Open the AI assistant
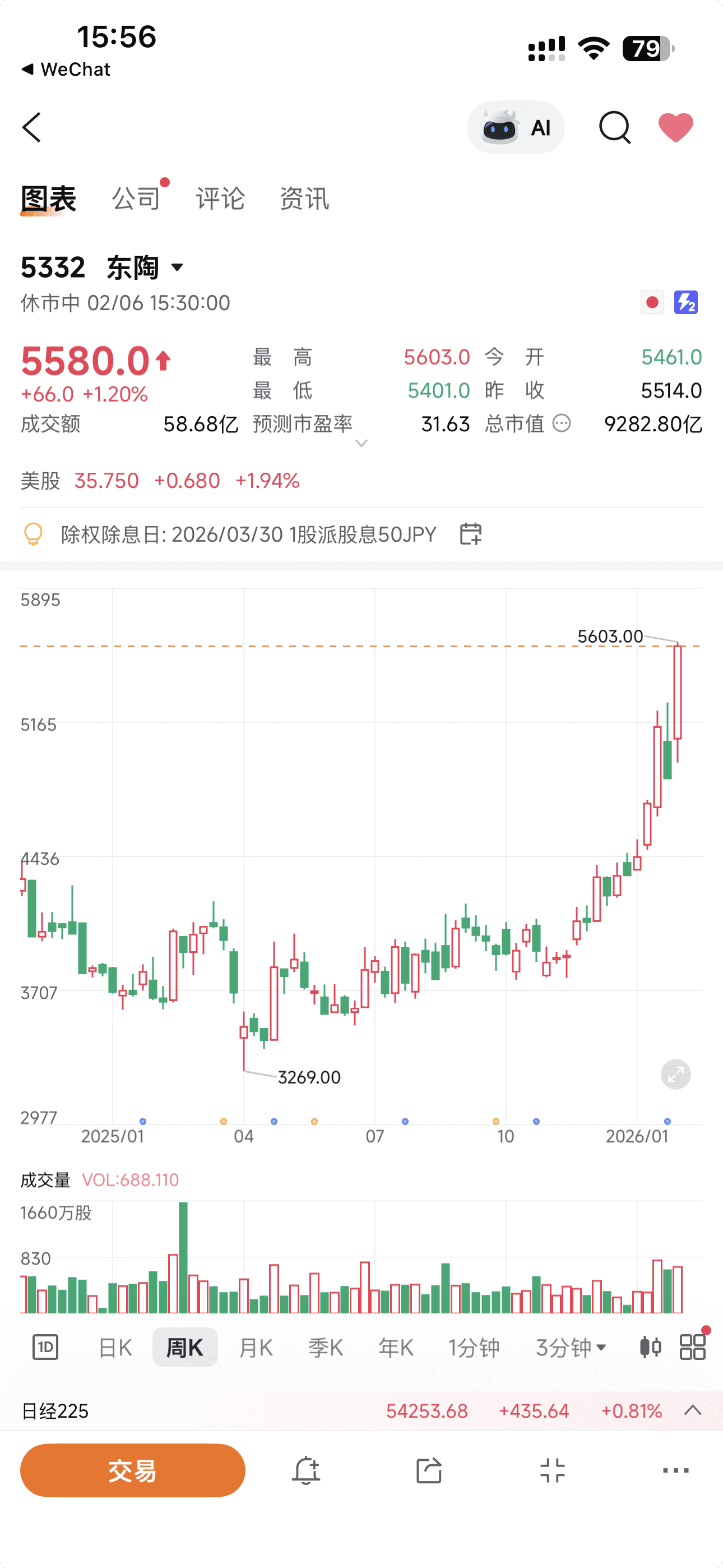The height and width of the screenshot is (1568, 723). click(516, 127)
